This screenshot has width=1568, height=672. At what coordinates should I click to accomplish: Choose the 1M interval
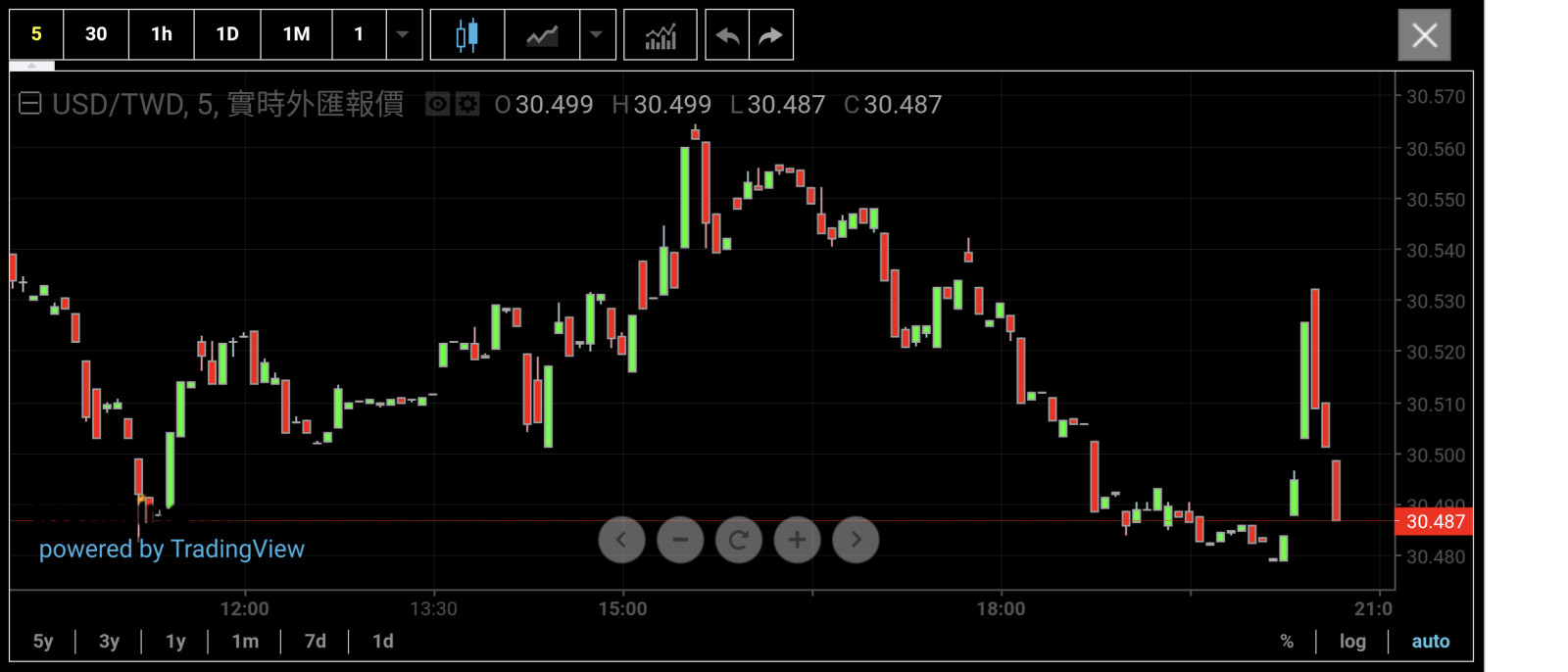[x=296, y=34]
